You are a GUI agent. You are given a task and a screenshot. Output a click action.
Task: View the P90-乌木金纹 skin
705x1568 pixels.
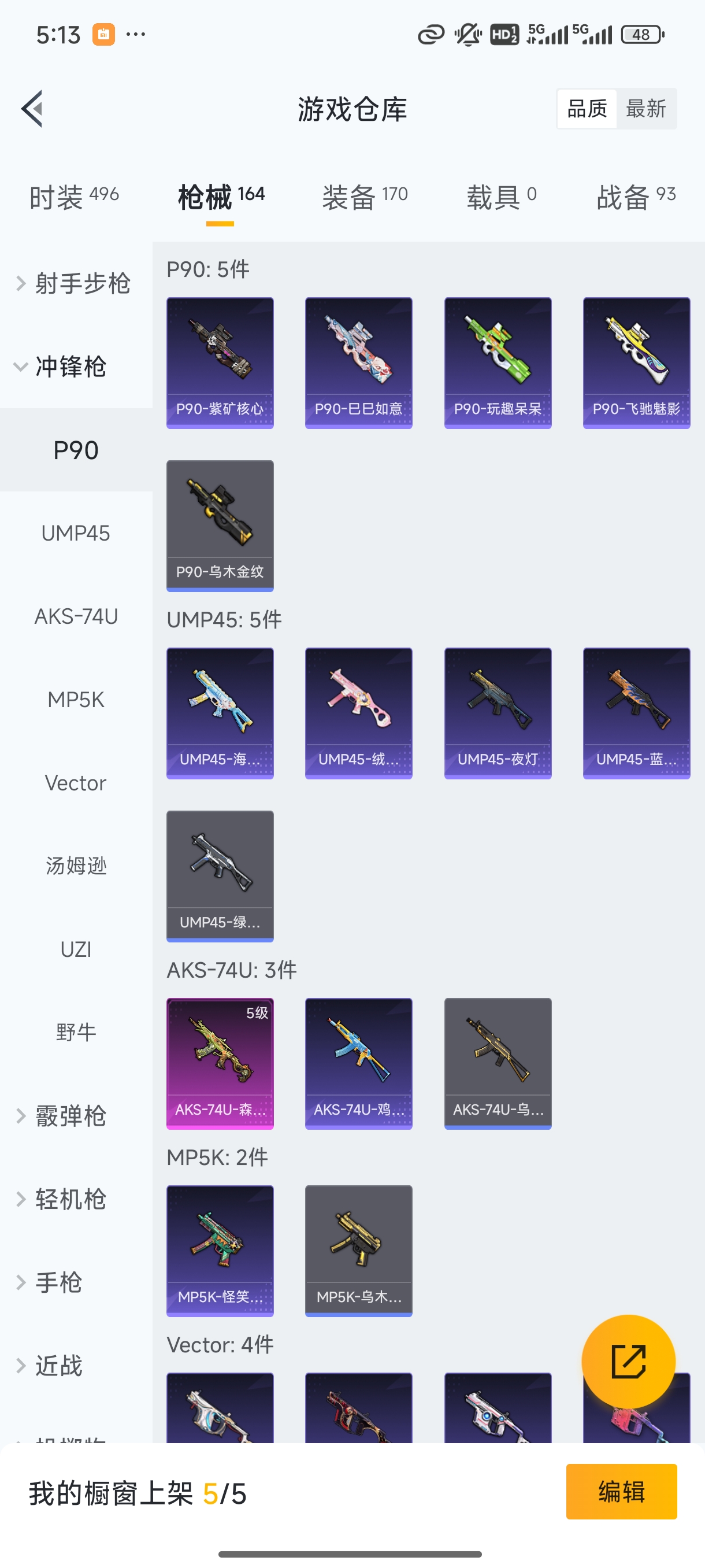[x=220, y=526]
